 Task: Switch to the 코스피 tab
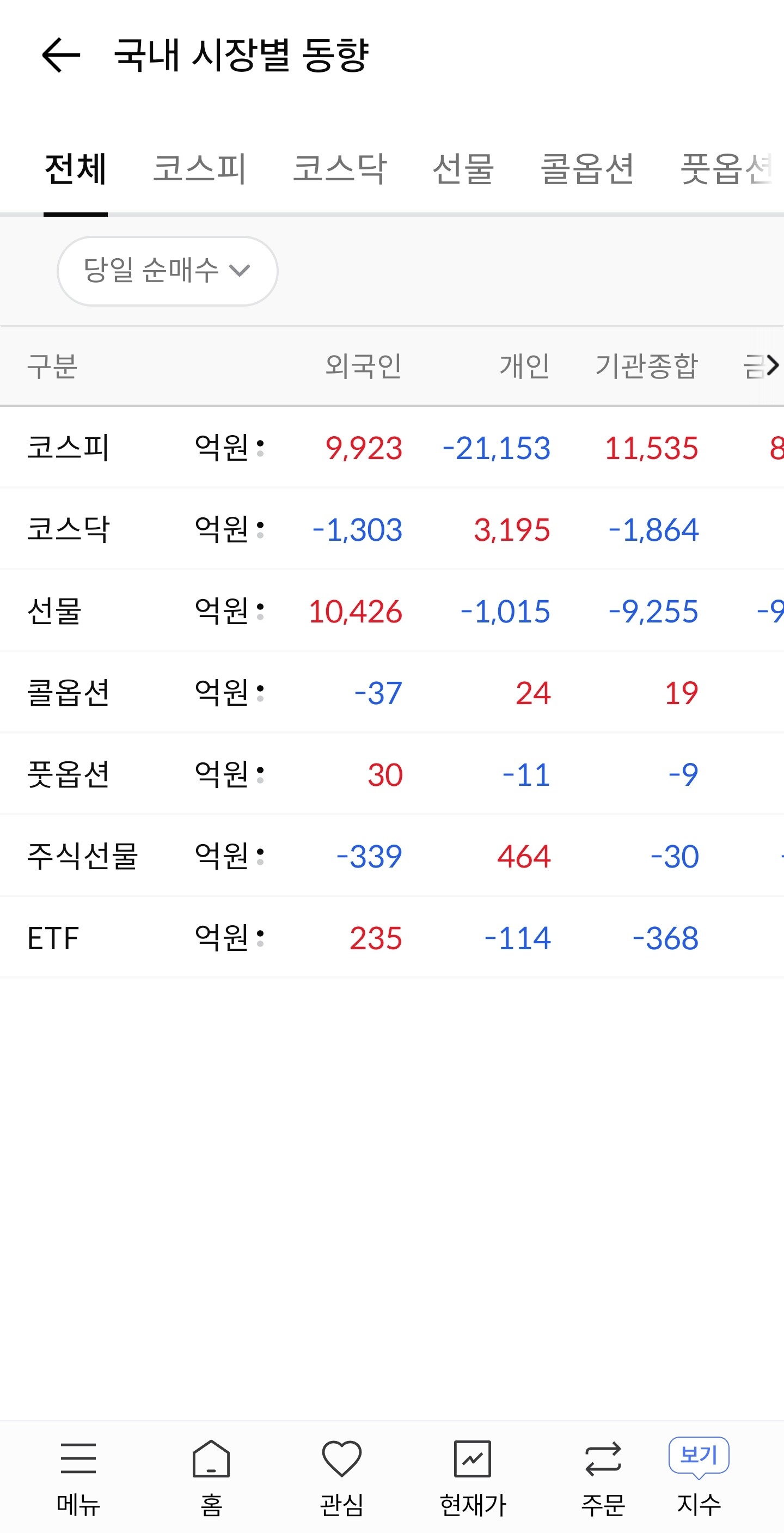[199, 168]
